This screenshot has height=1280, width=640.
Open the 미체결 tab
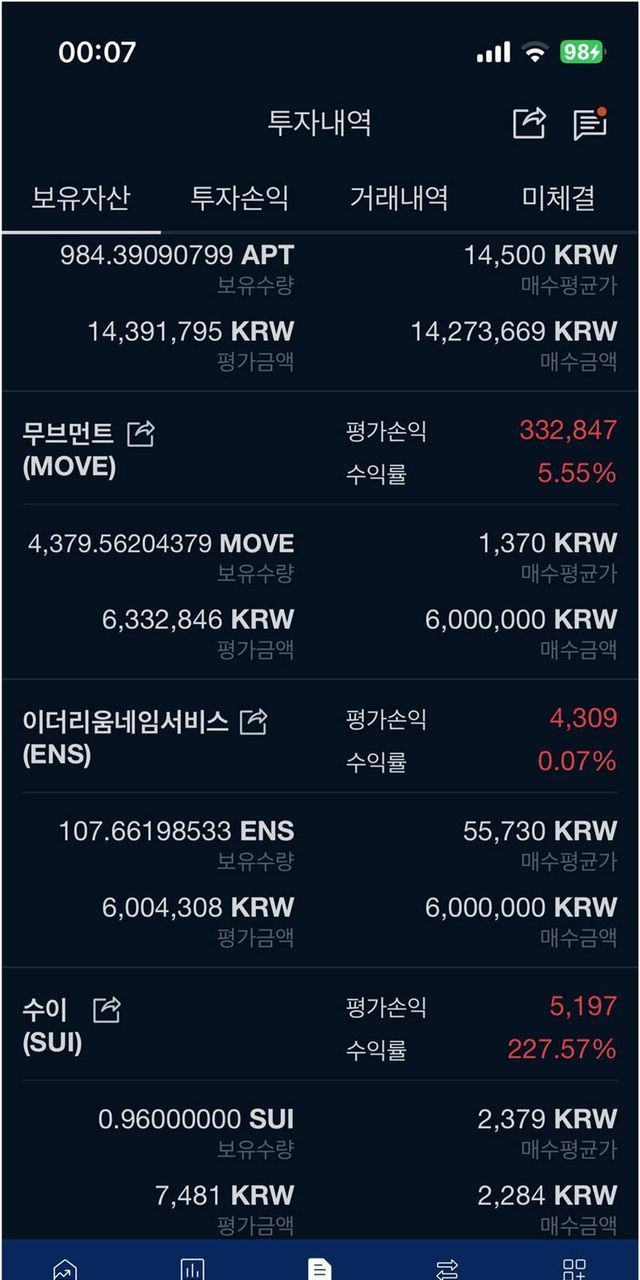click(559, 198)
